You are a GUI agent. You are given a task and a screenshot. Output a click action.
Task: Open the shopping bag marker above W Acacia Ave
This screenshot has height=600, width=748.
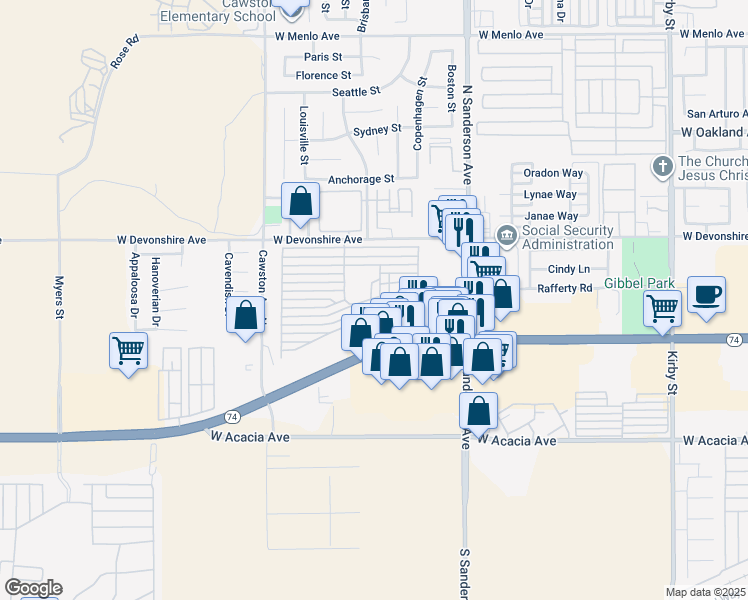tap(478, 414)
